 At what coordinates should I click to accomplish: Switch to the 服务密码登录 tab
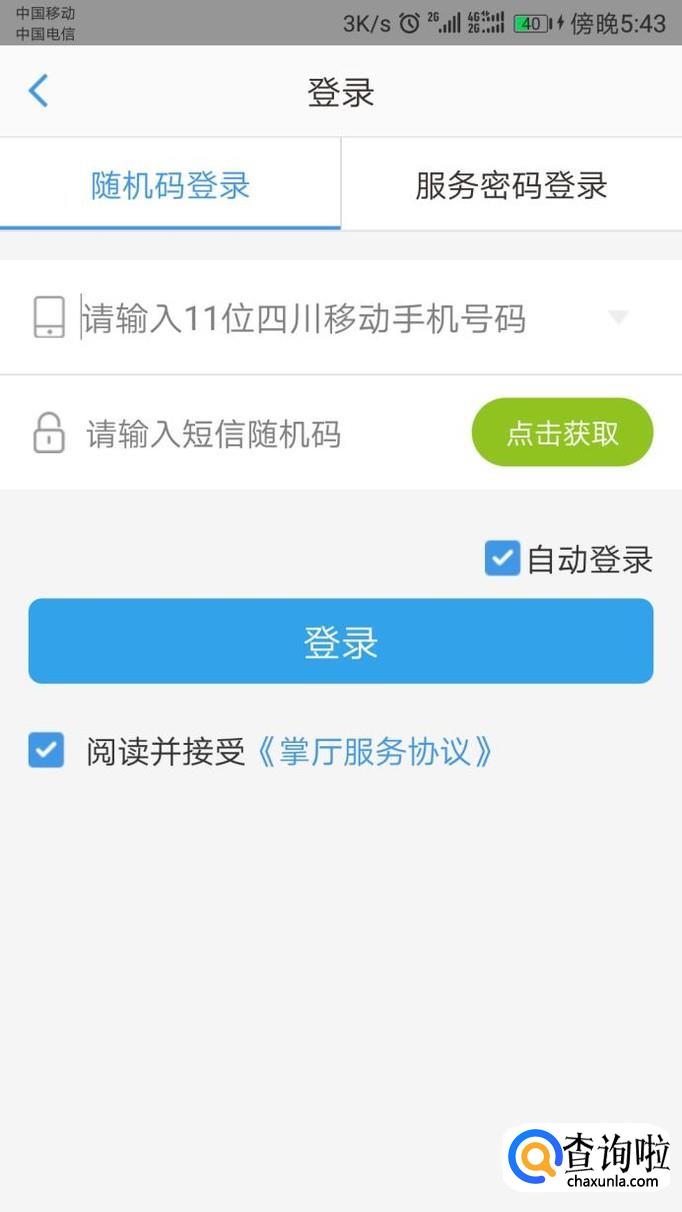tap(511, 186)
